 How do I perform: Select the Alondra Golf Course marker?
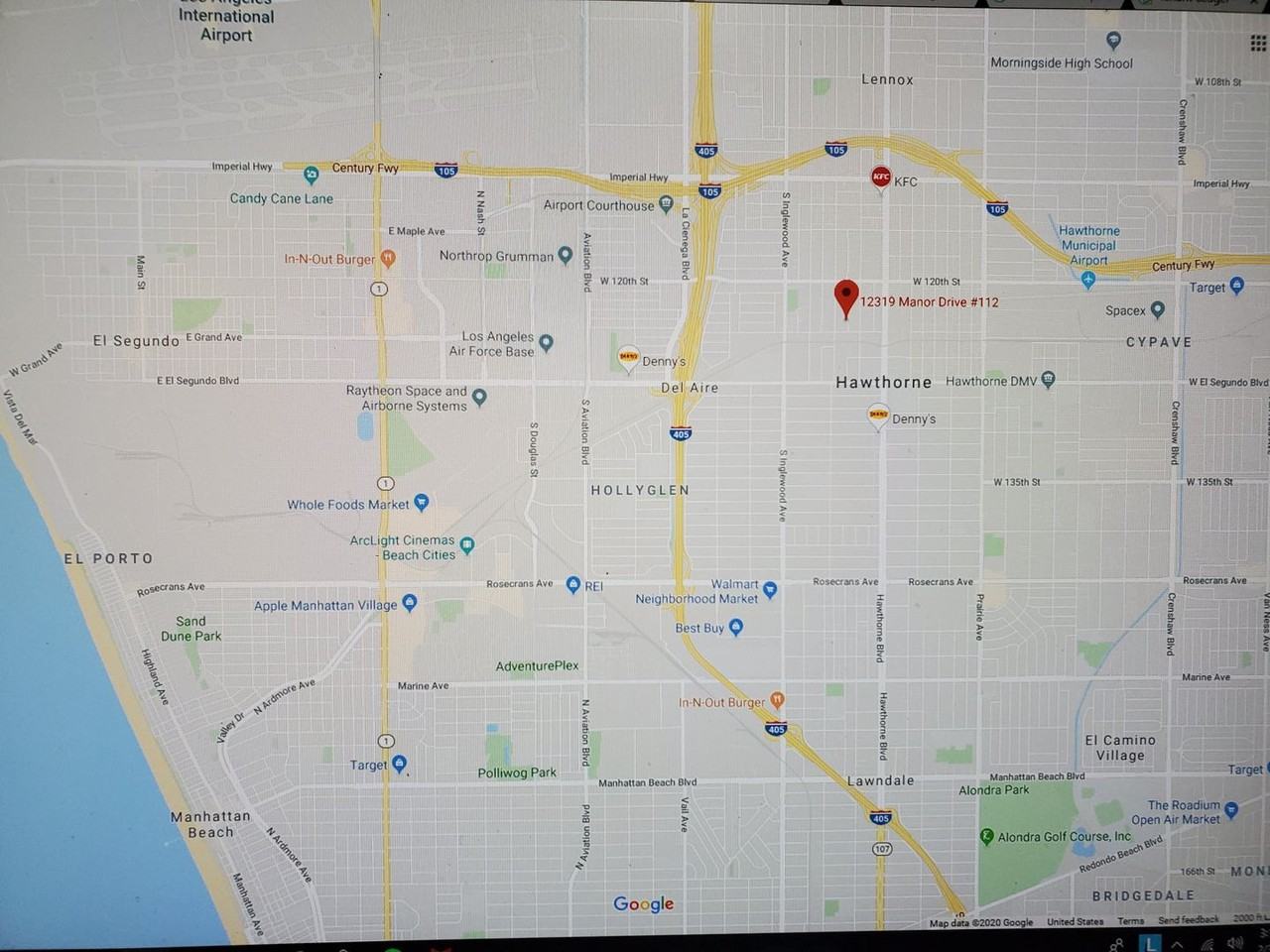[986, 836]
